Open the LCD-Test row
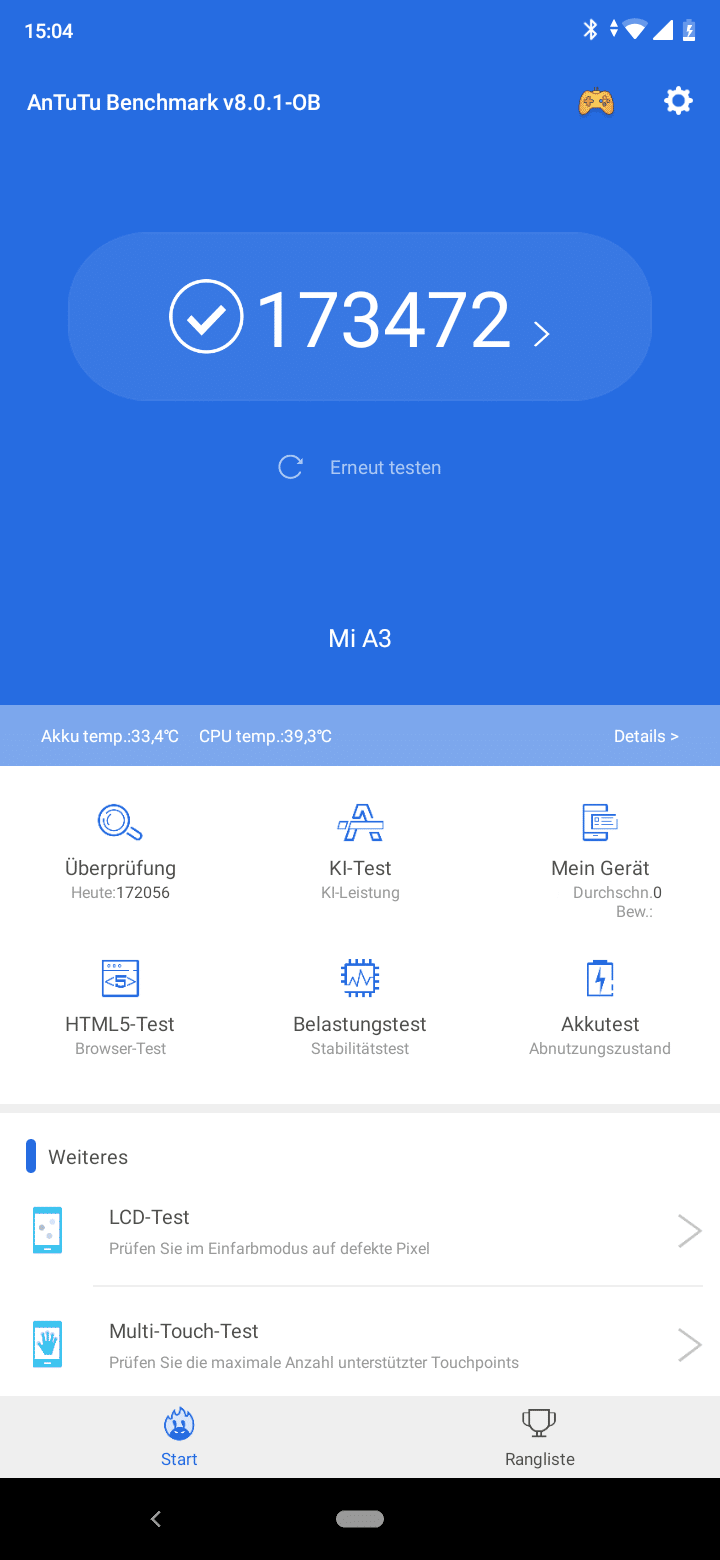 click(x=360, y=1231)
